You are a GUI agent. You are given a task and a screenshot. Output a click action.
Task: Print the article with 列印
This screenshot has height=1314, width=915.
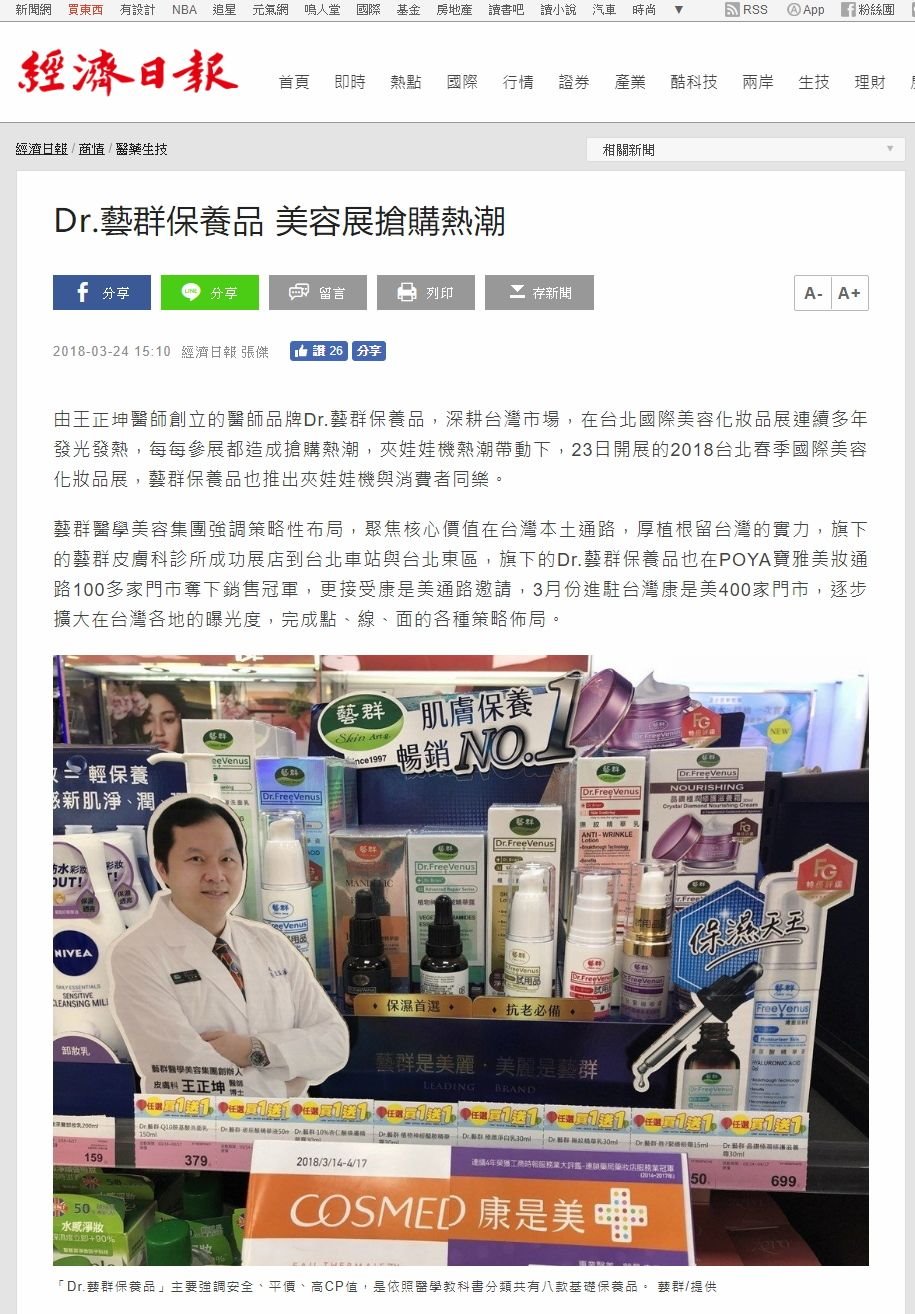click(426, 292)
